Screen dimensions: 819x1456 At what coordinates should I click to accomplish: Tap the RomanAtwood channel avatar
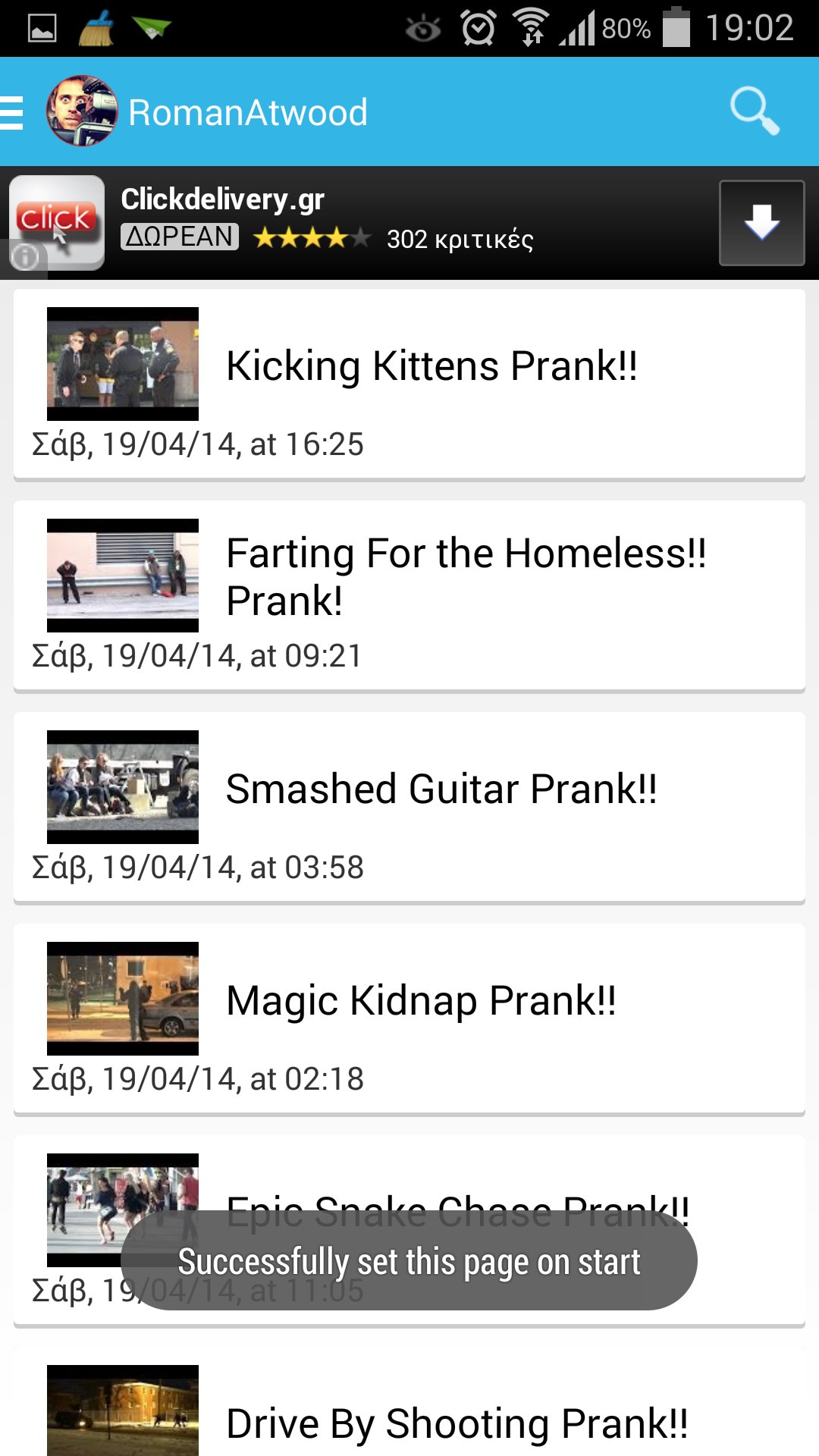[82, 111]
